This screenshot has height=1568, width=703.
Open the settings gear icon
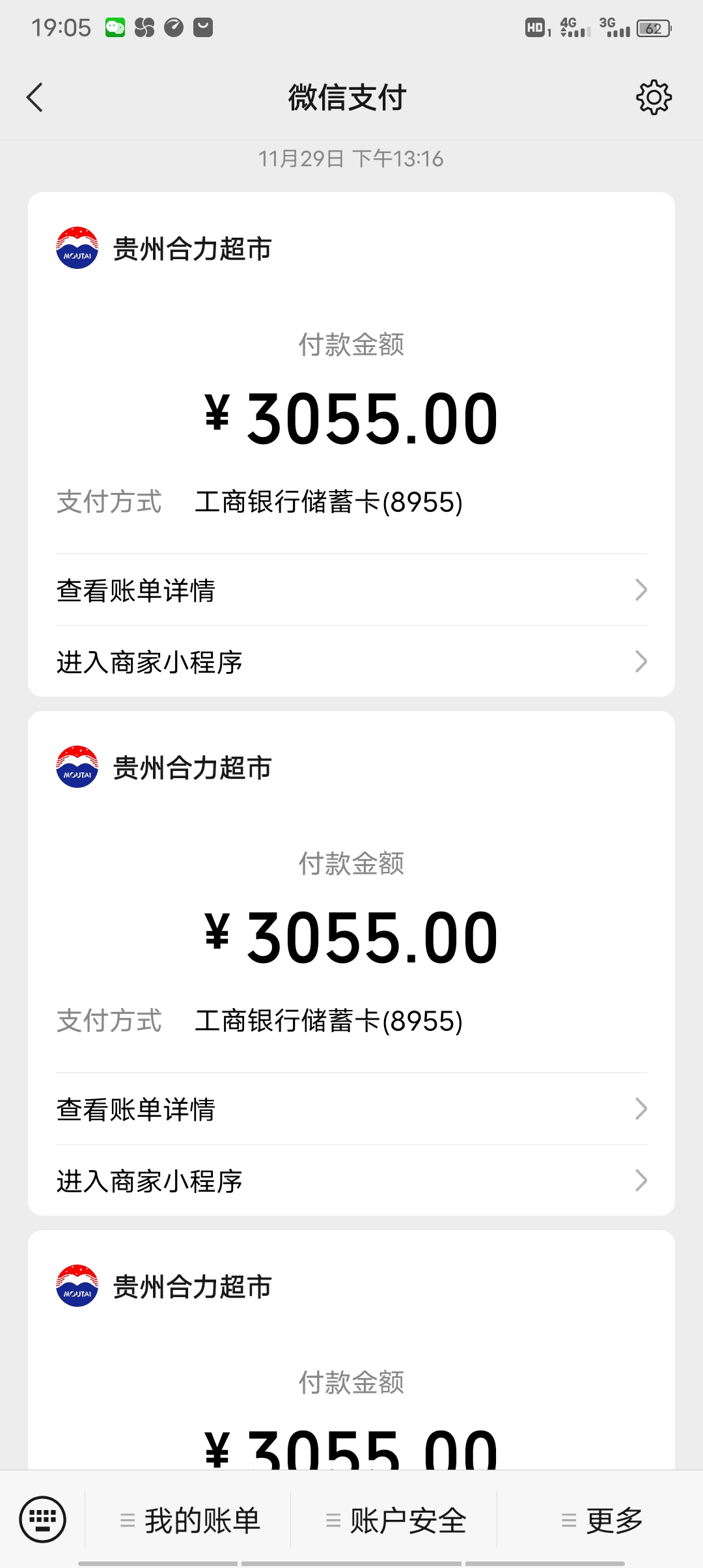pyautogui.click(x=654, y=98)
